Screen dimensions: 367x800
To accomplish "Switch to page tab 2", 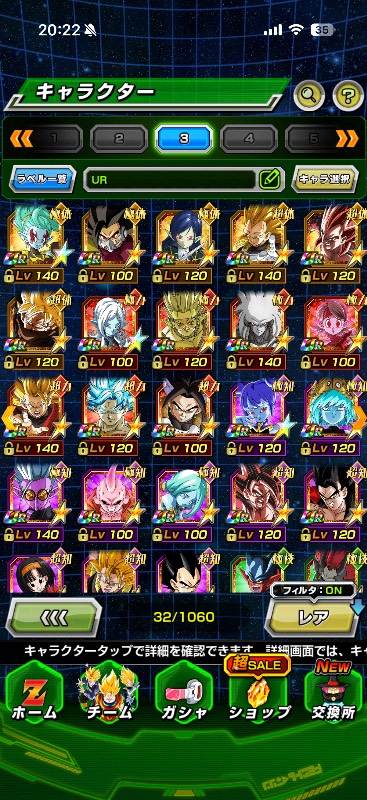I will (x=119, y=139).
